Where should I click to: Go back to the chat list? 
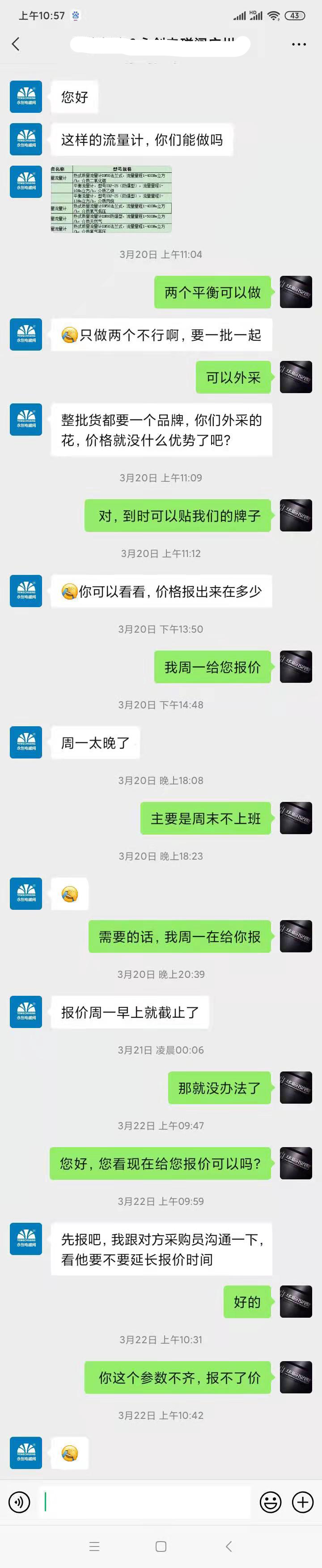coord(16,44)
